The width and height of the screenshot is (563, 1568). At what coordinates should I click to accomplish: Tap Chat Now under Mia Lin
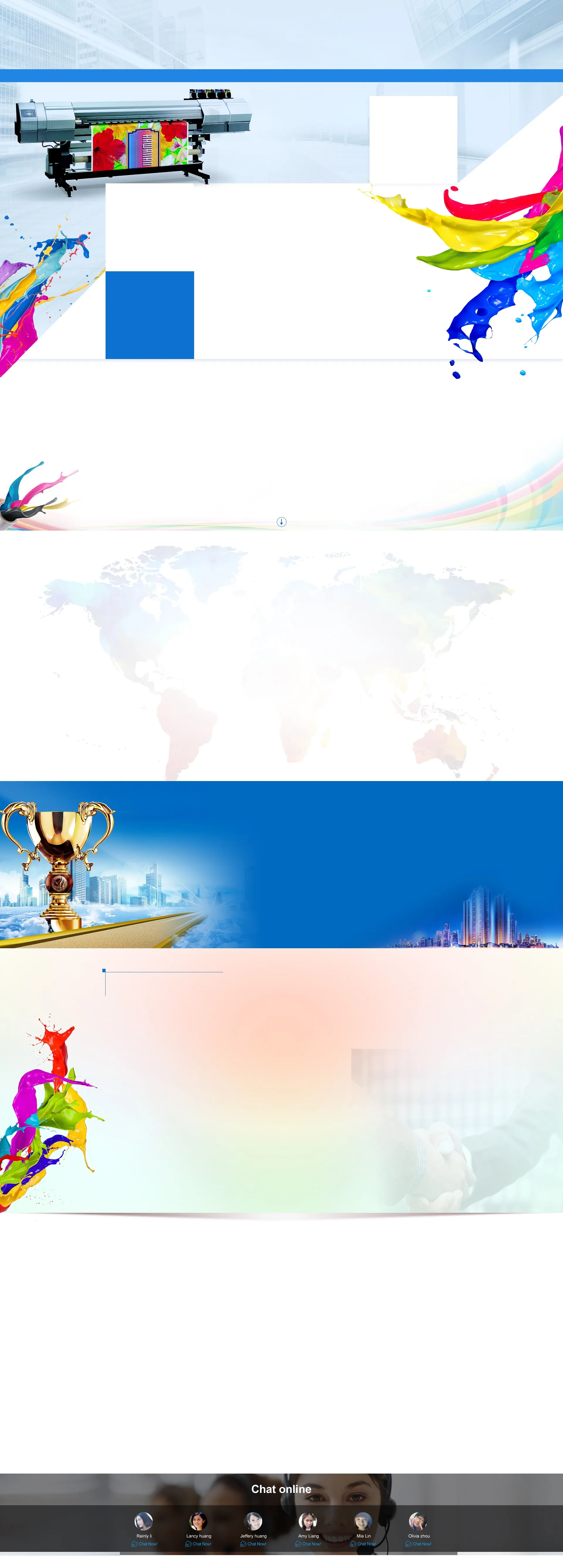[x=363, y=1544]
